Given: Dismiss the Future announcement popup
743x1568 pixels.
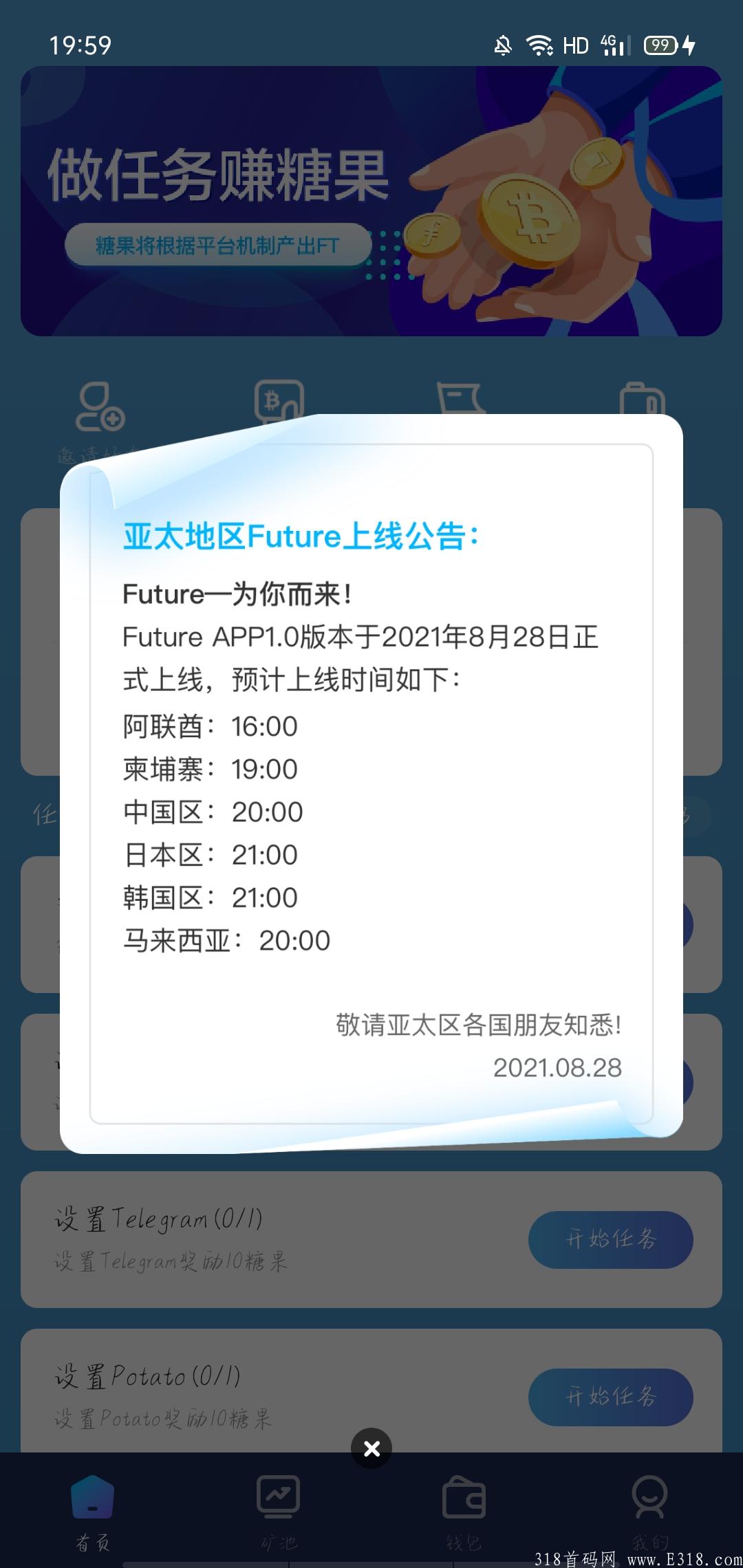Looking at the screenshot, I should click(371, 1448).
